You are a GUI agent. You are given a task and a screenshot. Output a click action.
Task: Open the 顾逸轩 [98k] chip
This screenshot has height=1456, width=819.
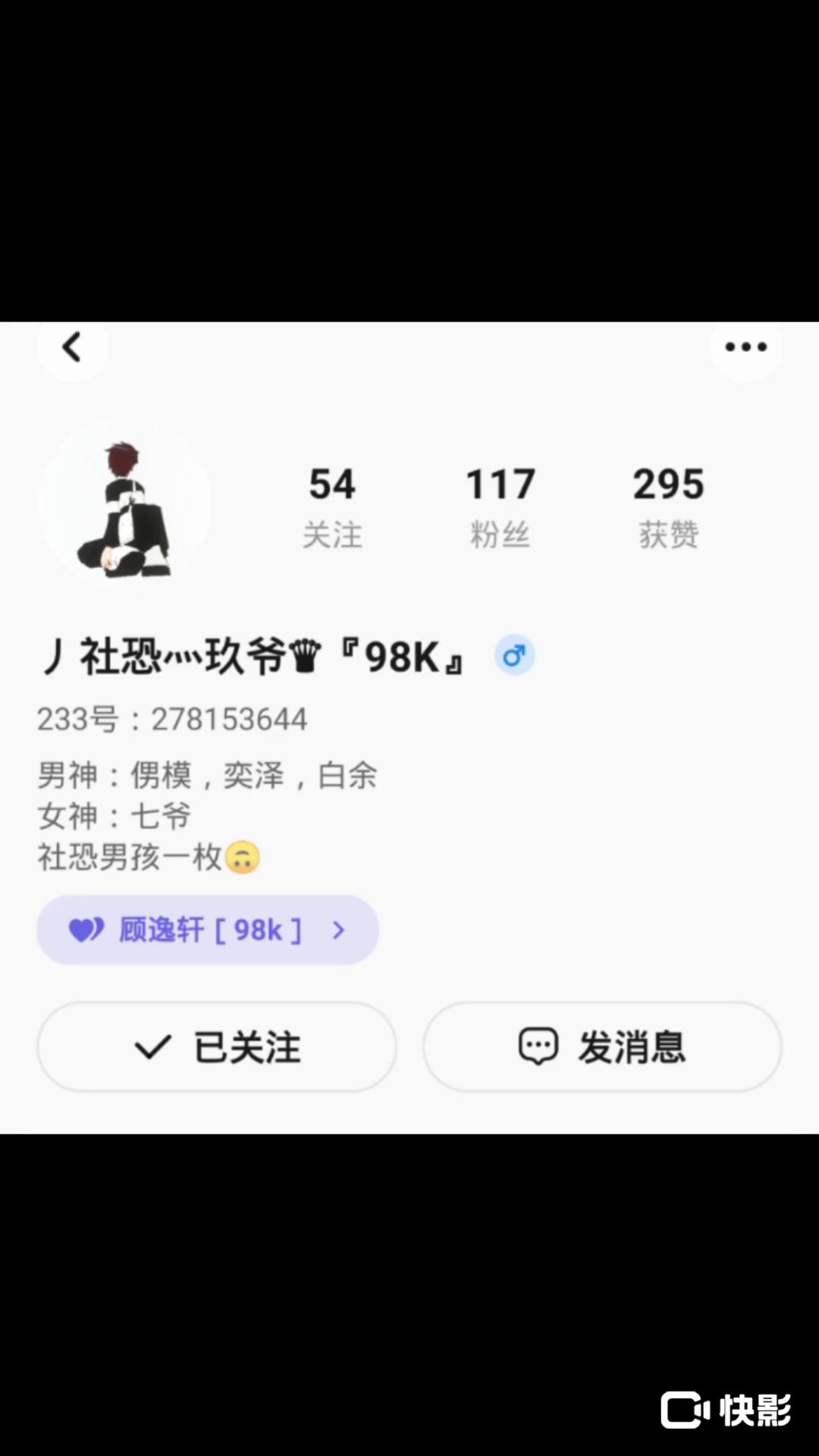[207, 930]
